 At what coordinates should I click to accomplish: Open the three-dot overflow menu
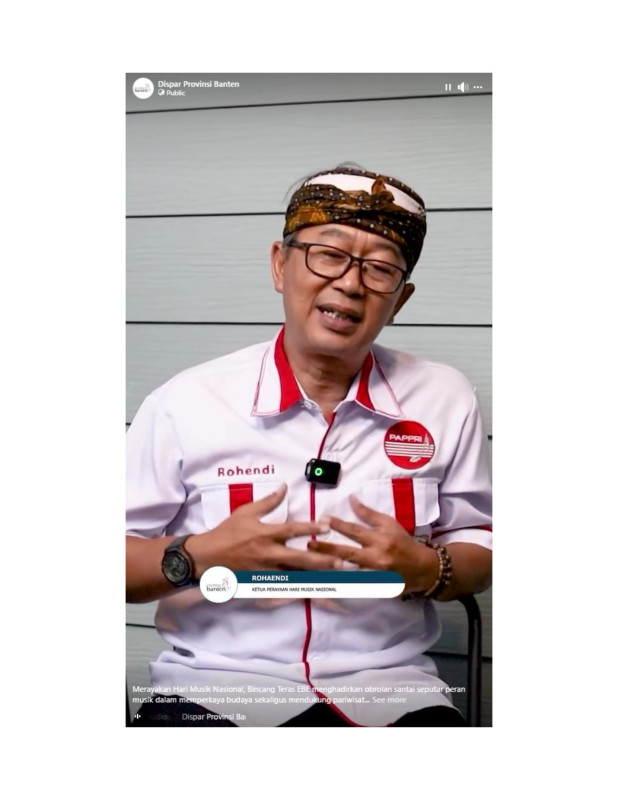pyautogui.click(x=478, y=87)
